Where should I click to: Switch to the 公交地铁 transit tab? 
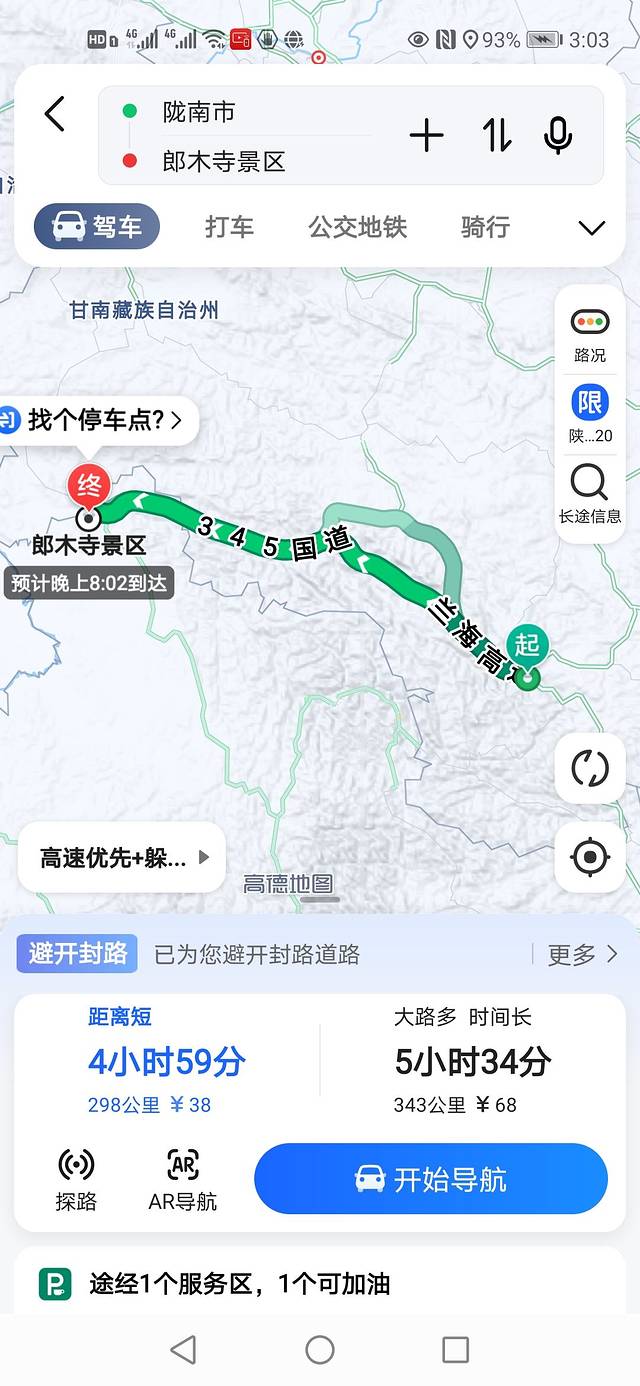coord(358,227)
